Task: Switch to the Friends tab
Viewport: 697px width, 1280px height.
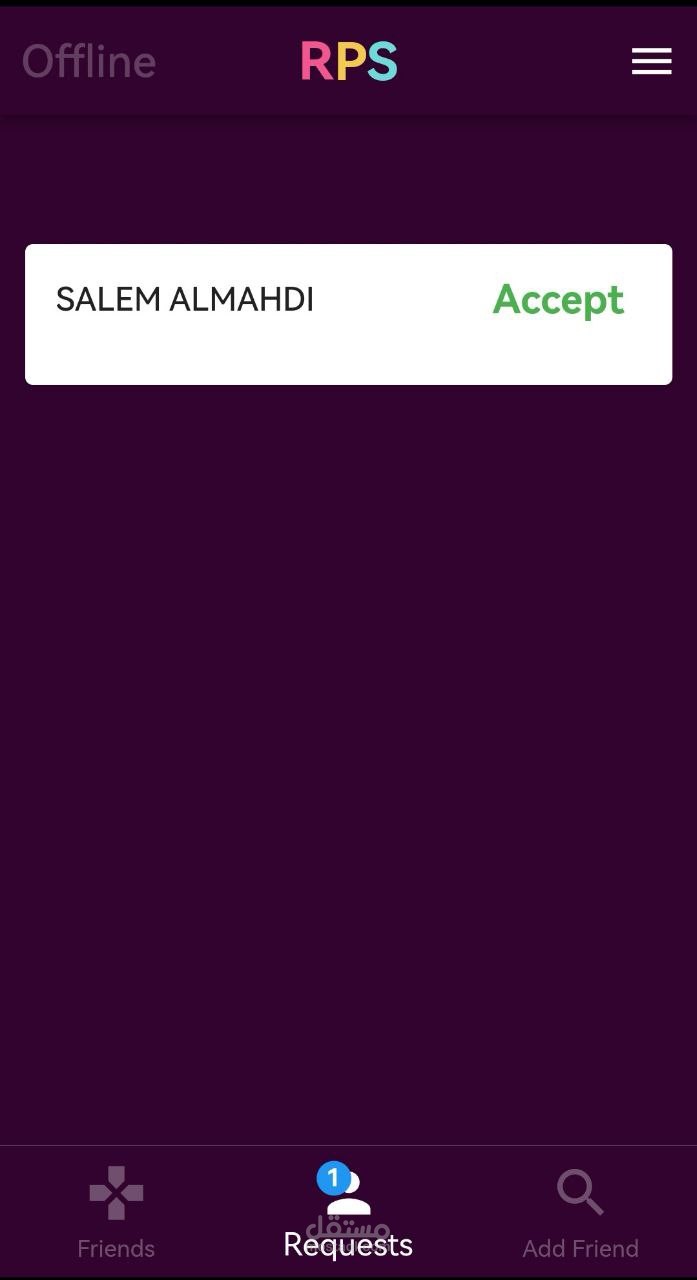Action: tap(116, 1212)
